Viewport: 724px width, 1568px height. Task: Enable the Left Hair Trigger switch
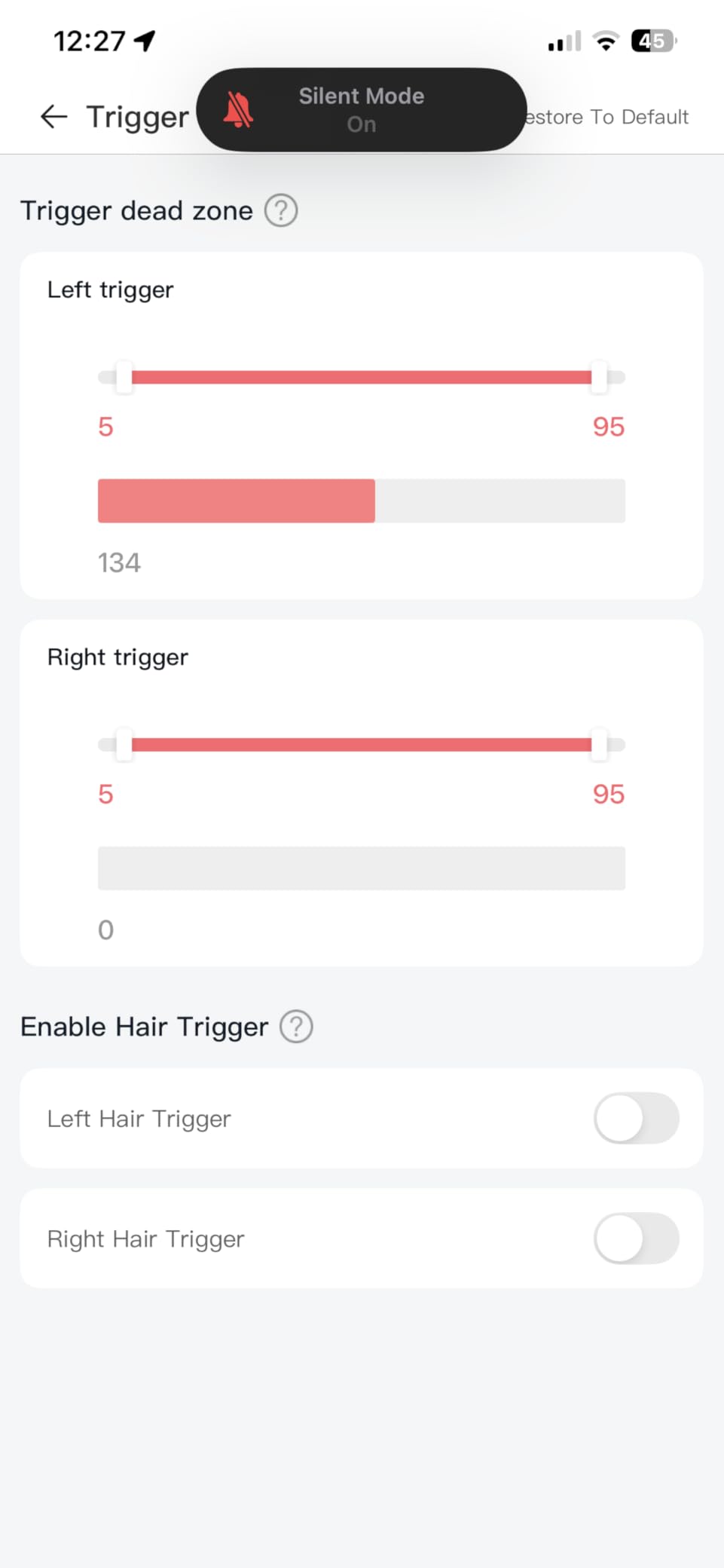pyautogui.click(x=636, y=1119)
